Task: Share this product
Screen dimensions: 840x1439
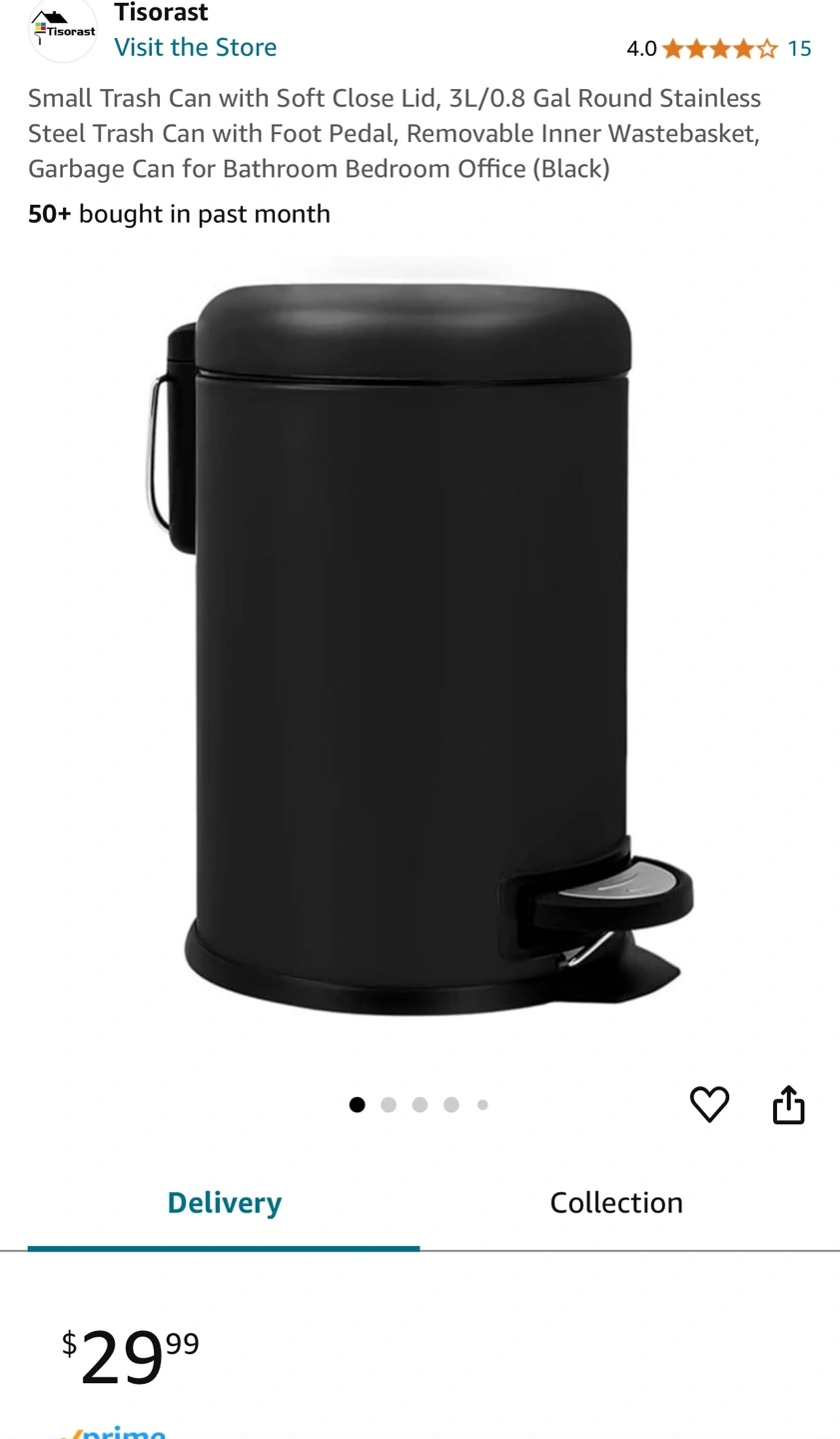Action: point(788,1104)
